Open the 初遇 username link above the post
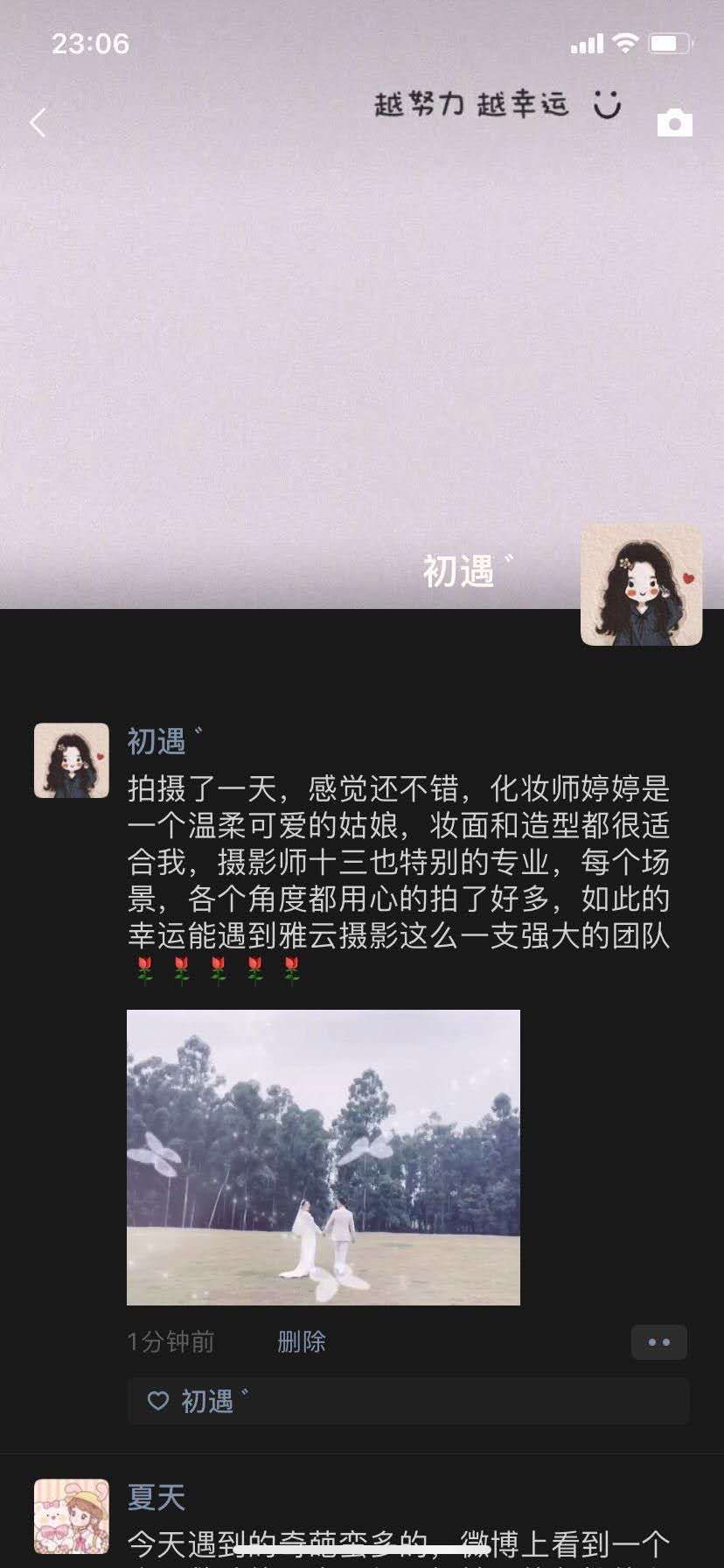The height and width of the screenshot is (1568, 724). pos(157,742)
